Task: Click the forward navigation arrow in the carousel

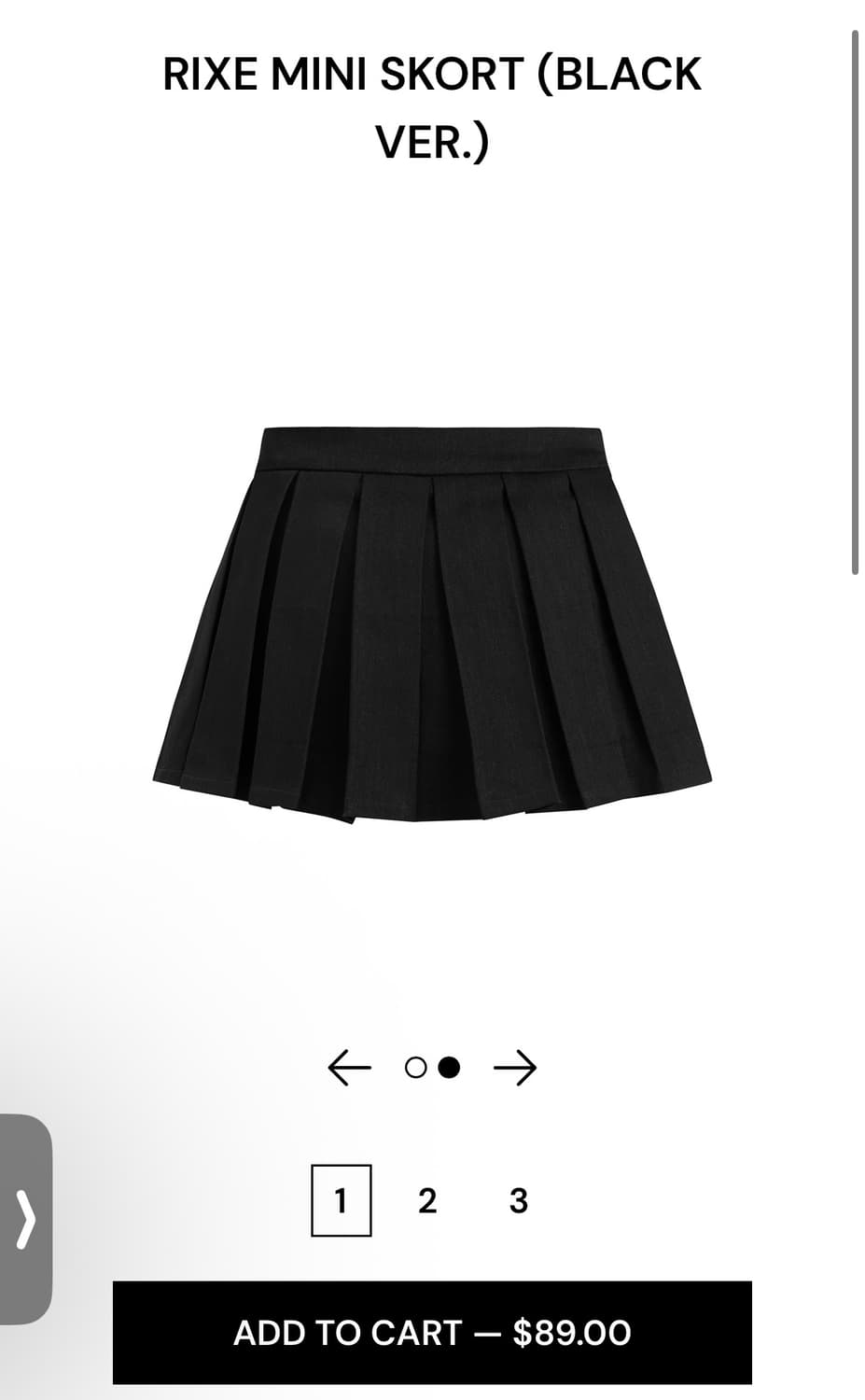Action: coord(513,1067)
